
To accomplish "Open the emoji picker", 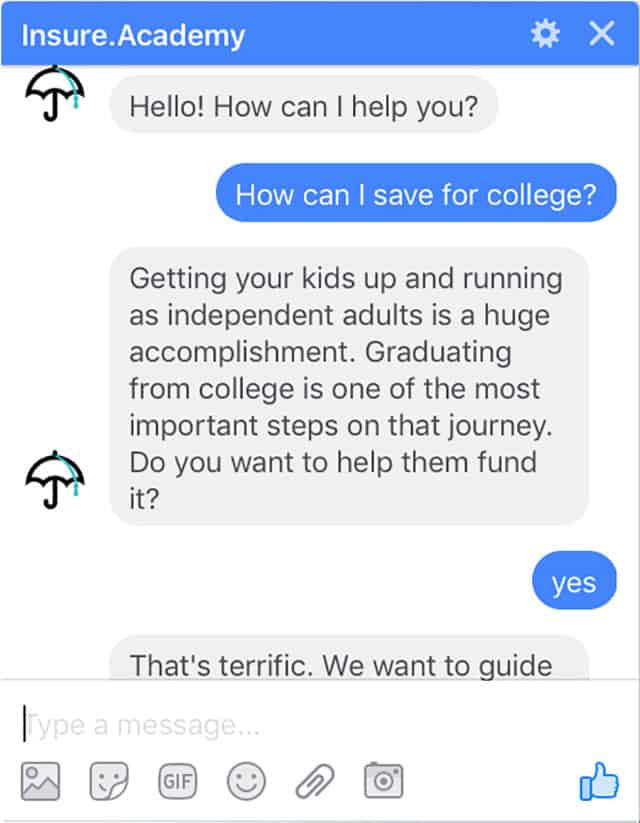I will click(245, 781).
